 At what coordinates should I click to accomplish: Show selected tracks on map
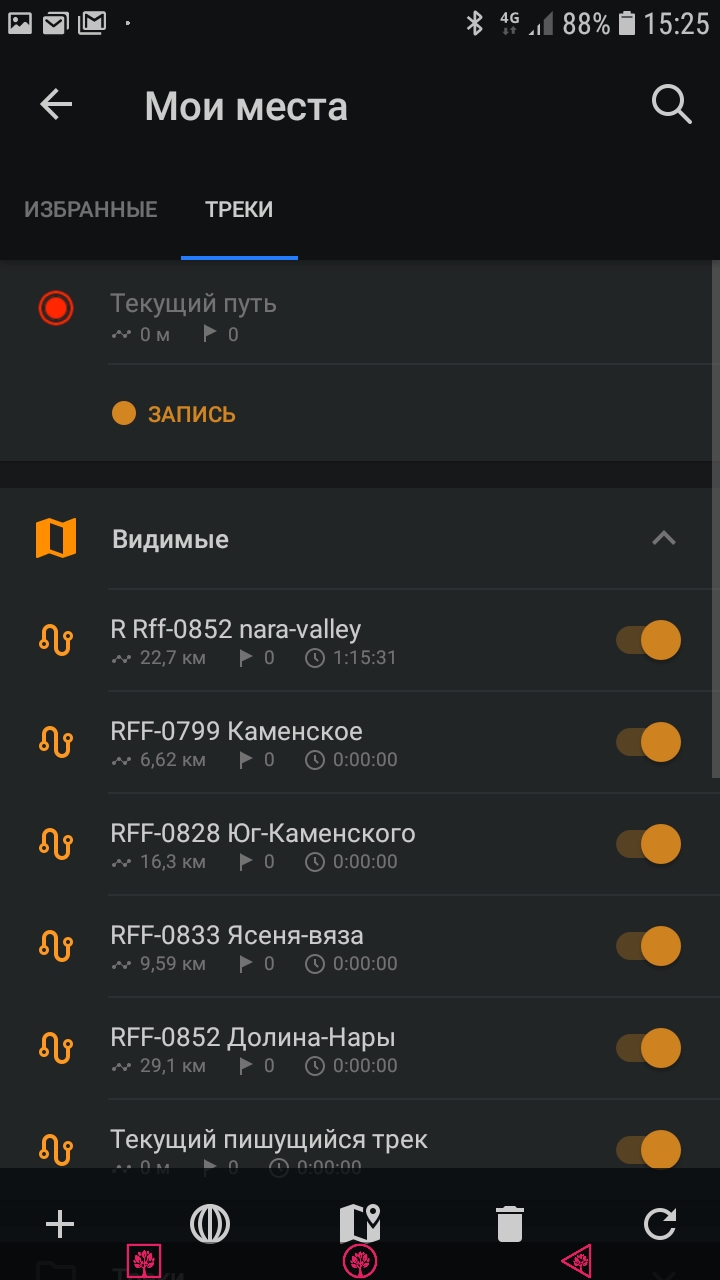click(360, 1224)
